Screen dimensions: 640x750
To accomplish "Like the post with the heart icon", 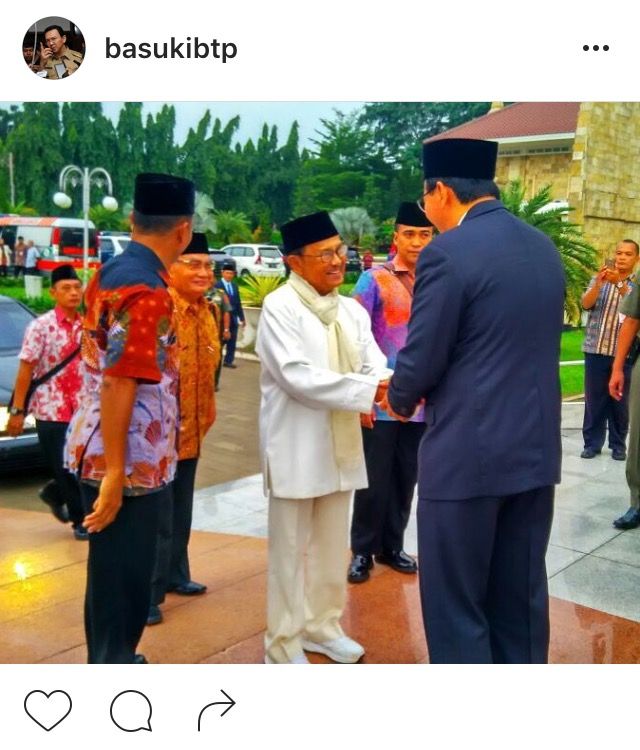I will coord(47,710).
